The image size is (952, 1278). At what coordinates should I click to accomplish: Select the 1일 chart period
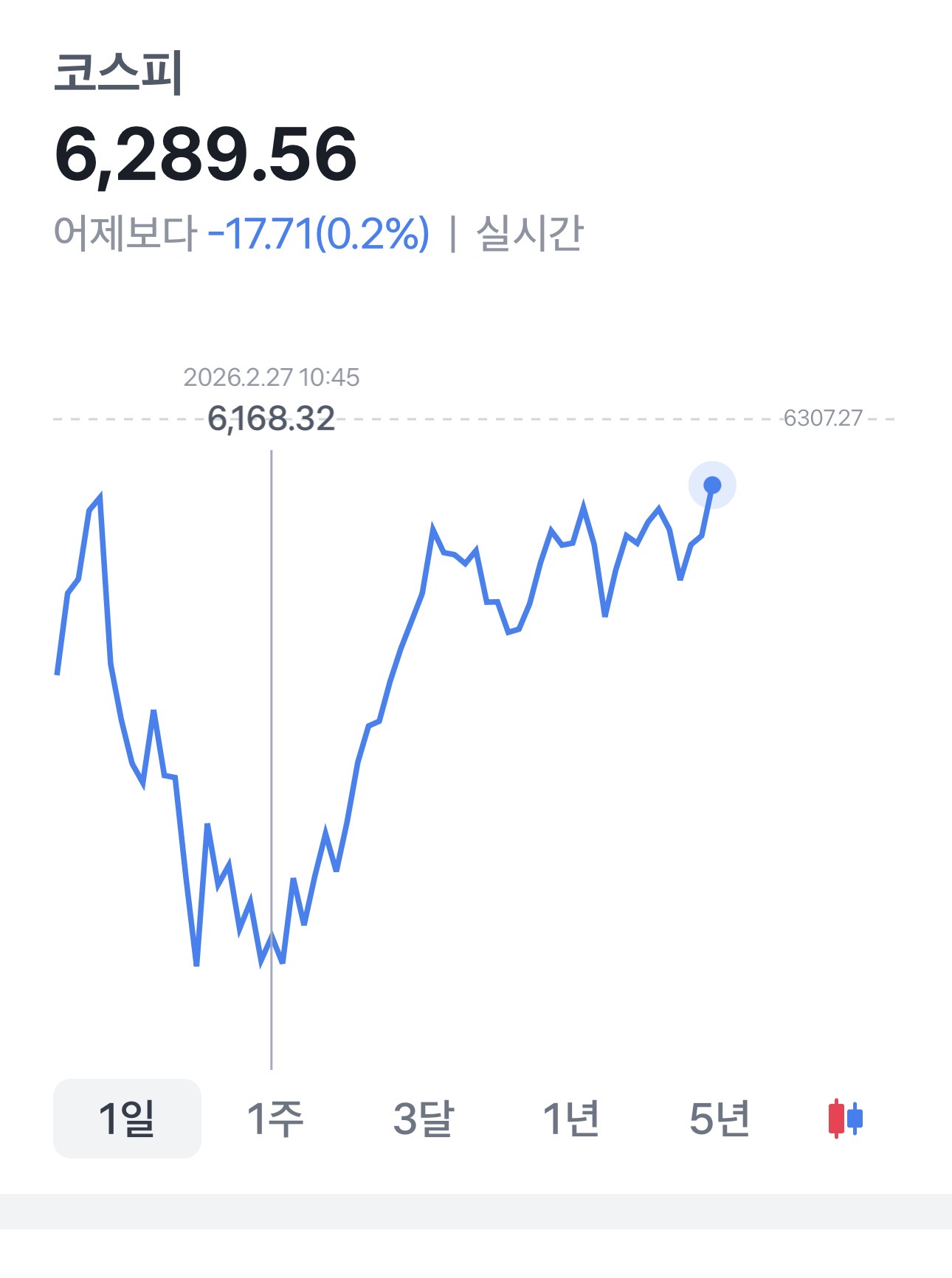(127, 1119)
